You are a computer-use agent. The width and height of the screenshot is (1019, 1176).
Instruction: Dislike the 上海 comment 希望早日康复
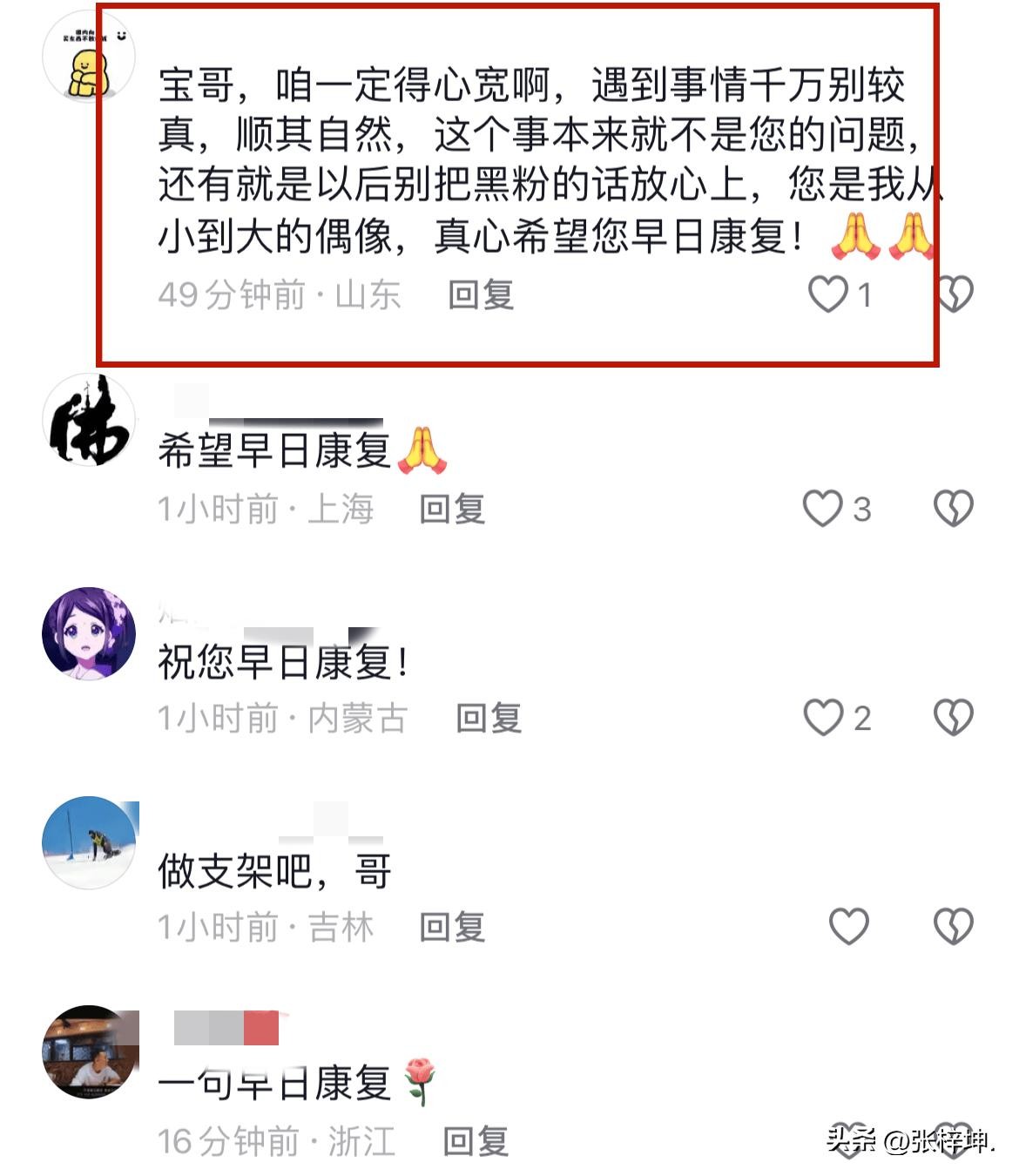click(x=953, y=509)
